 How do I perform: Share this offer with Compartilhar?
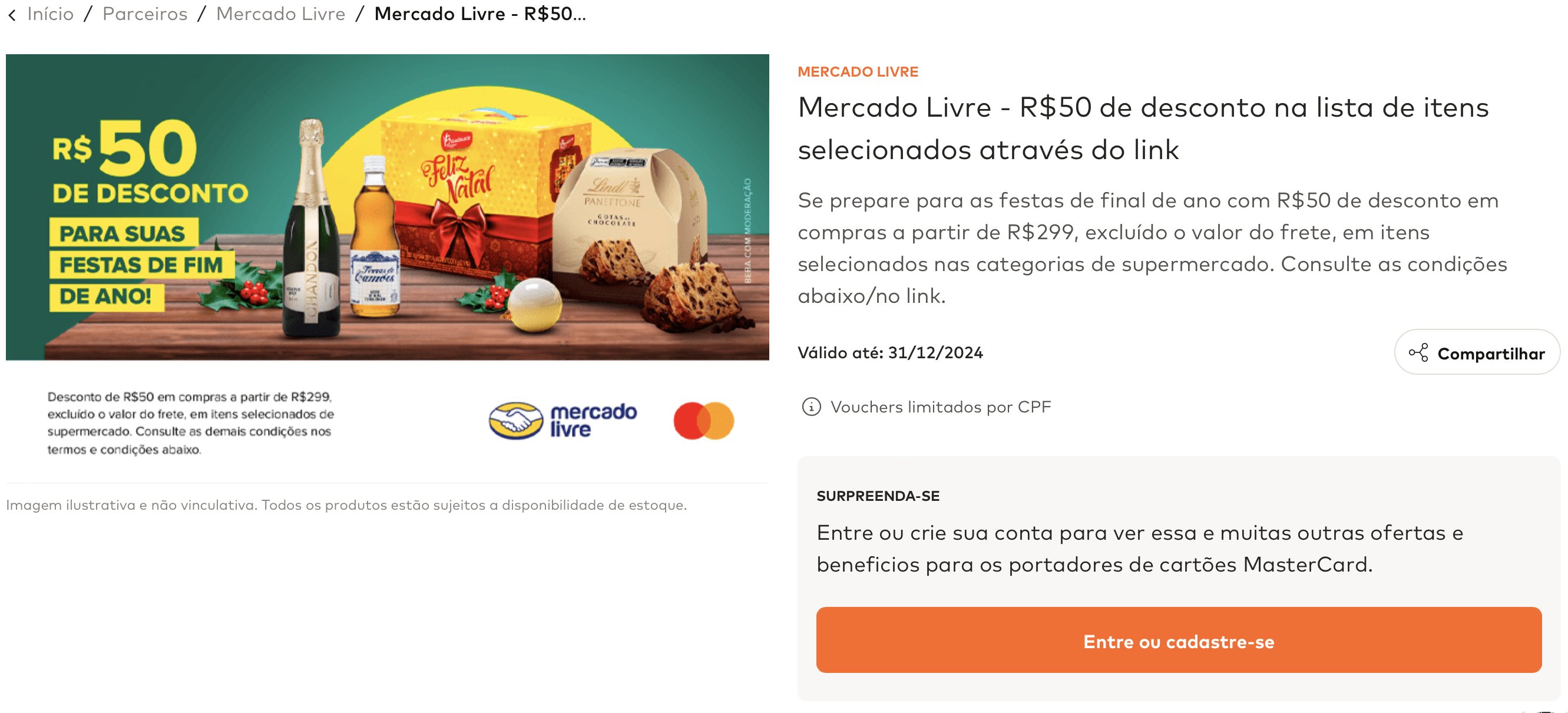(1477, 352)
